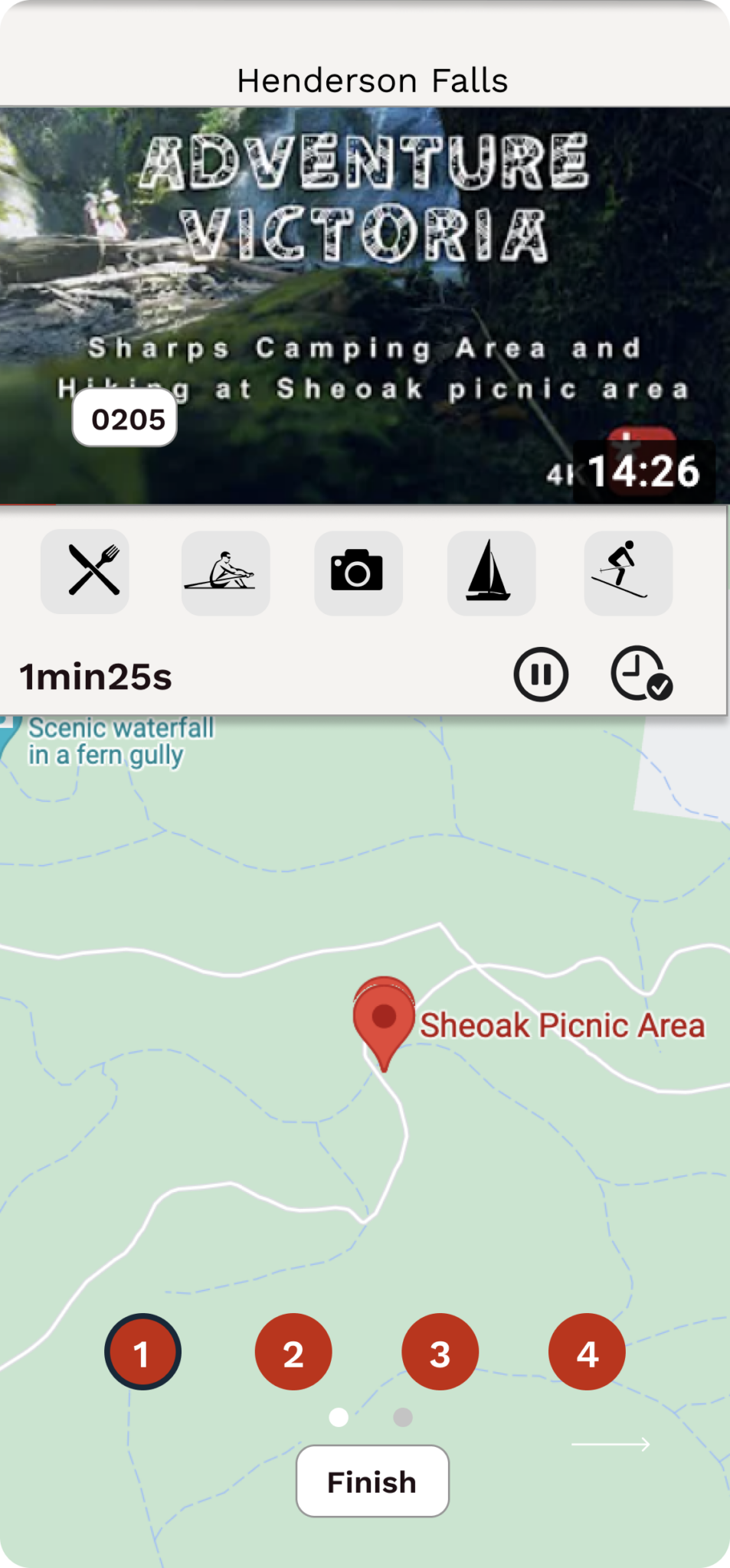Jump to stop number 2
The height and width of the screenshot is (1568, 730).
click(x=293, y=1352)
